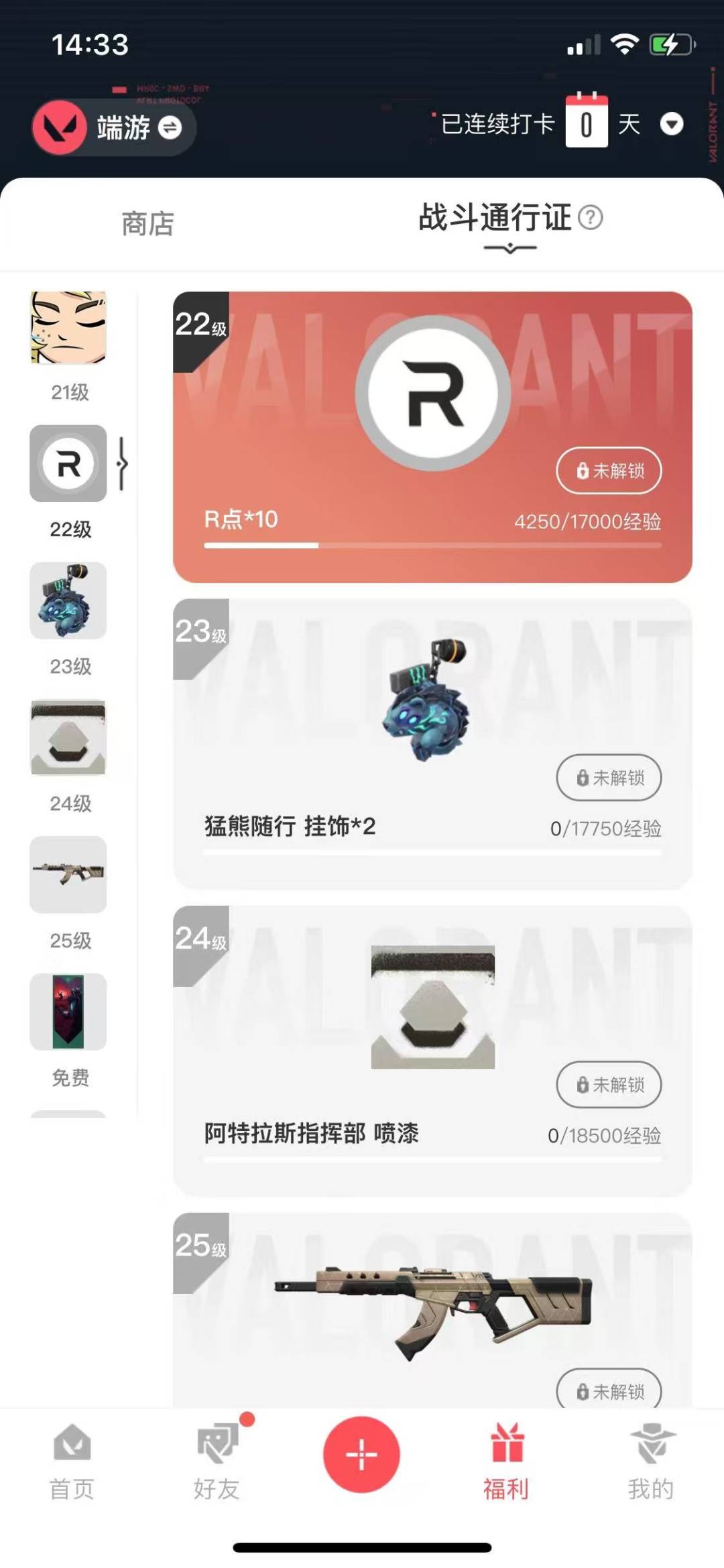Viewport: 724px width, 1568px height.
Task: Select level 24级 spray in sidebar
Action: pos(68,737)
